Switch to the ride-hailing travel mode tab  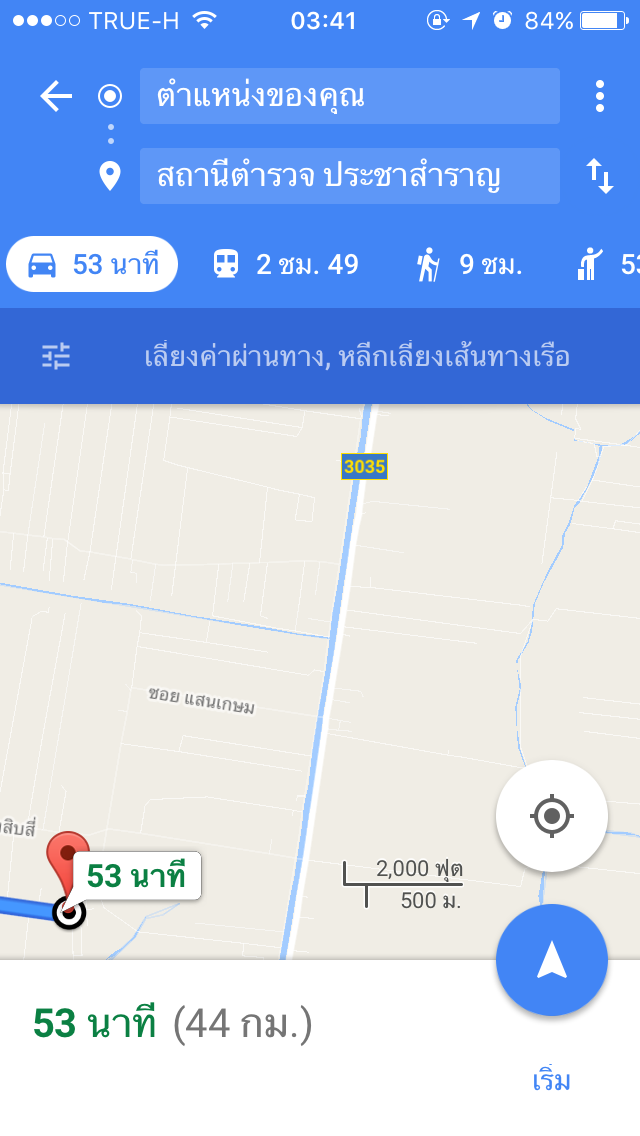coord(607,264)
